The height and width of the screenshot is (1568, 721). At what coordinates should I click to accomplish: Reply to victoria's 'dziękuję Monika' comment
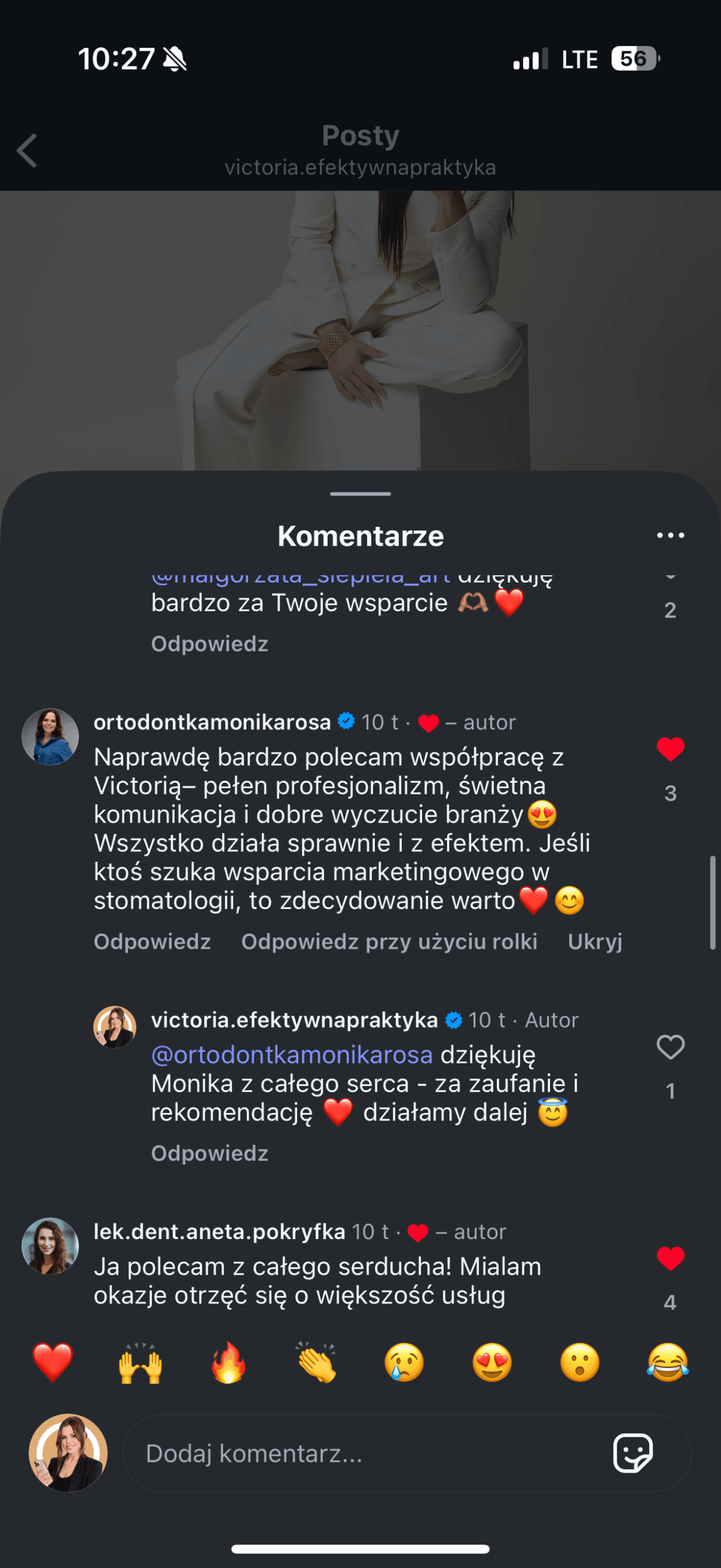pyautogui.click(x=210, y=1153)
